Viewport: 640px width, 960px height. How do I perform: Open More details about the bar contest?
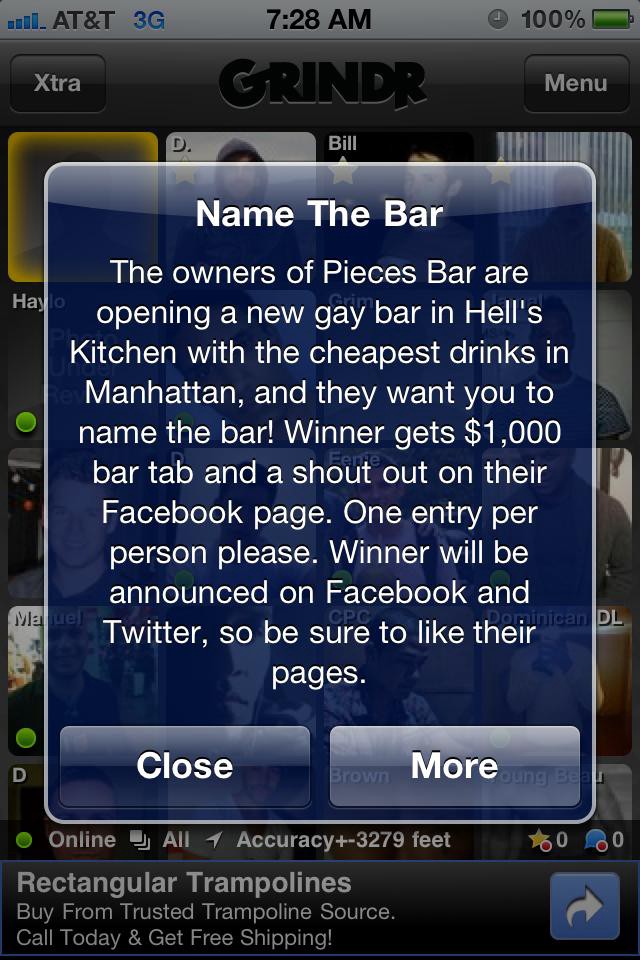click(455, 766)
